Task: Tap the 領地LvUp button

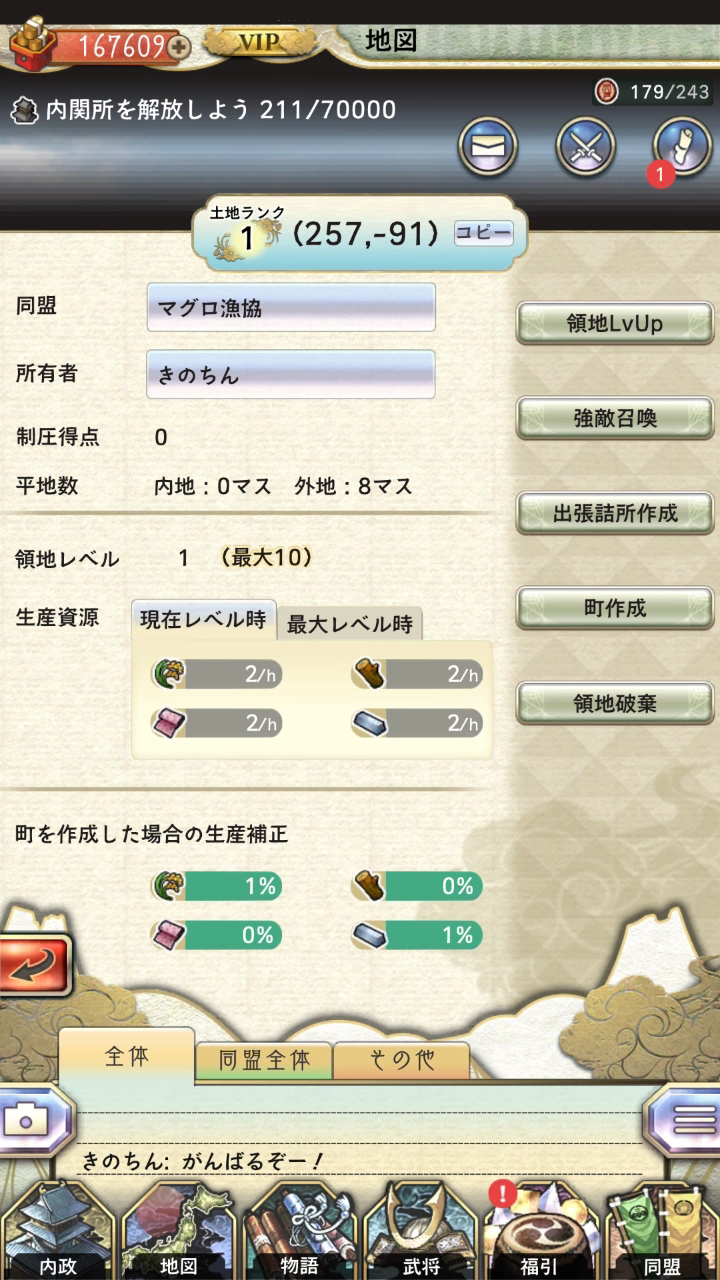Action: (x=615, y=323)
